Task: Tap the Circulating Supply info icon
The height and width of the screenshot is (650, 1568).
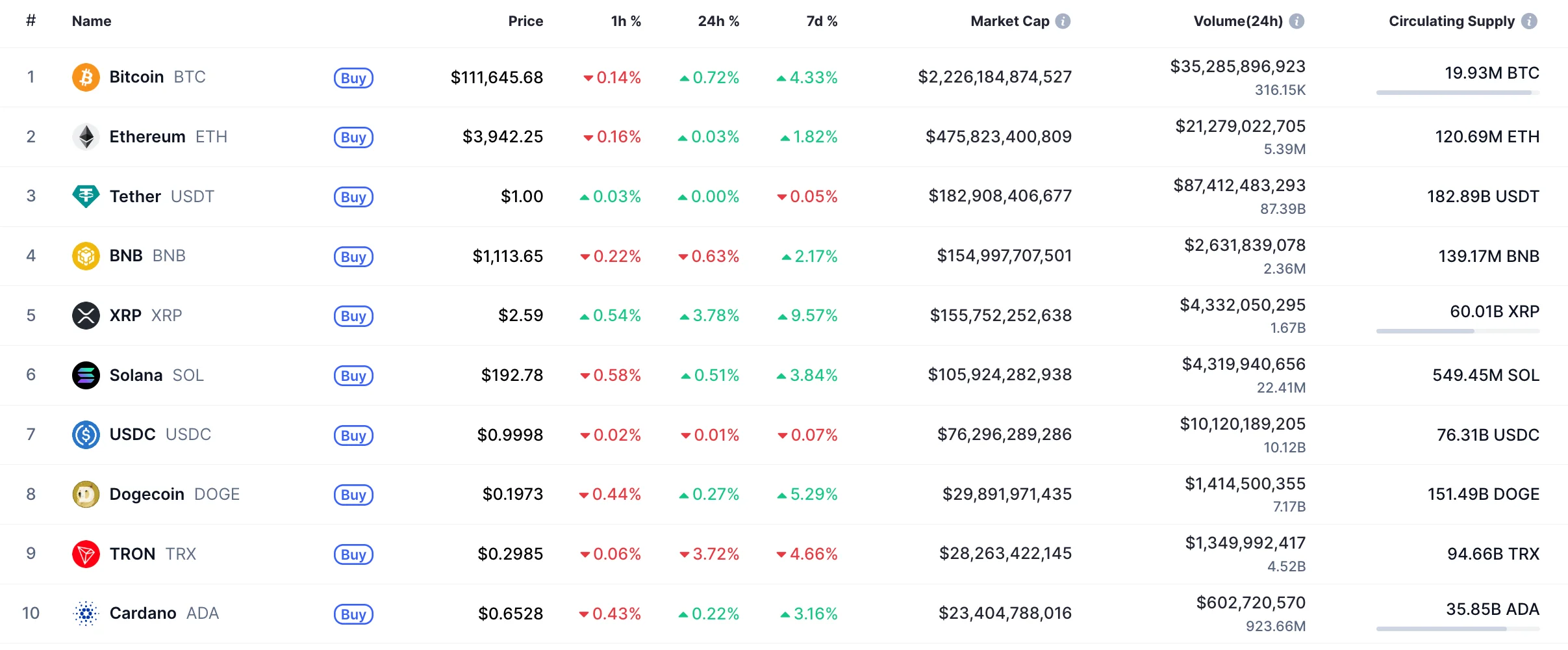Action: [1530, 21]
